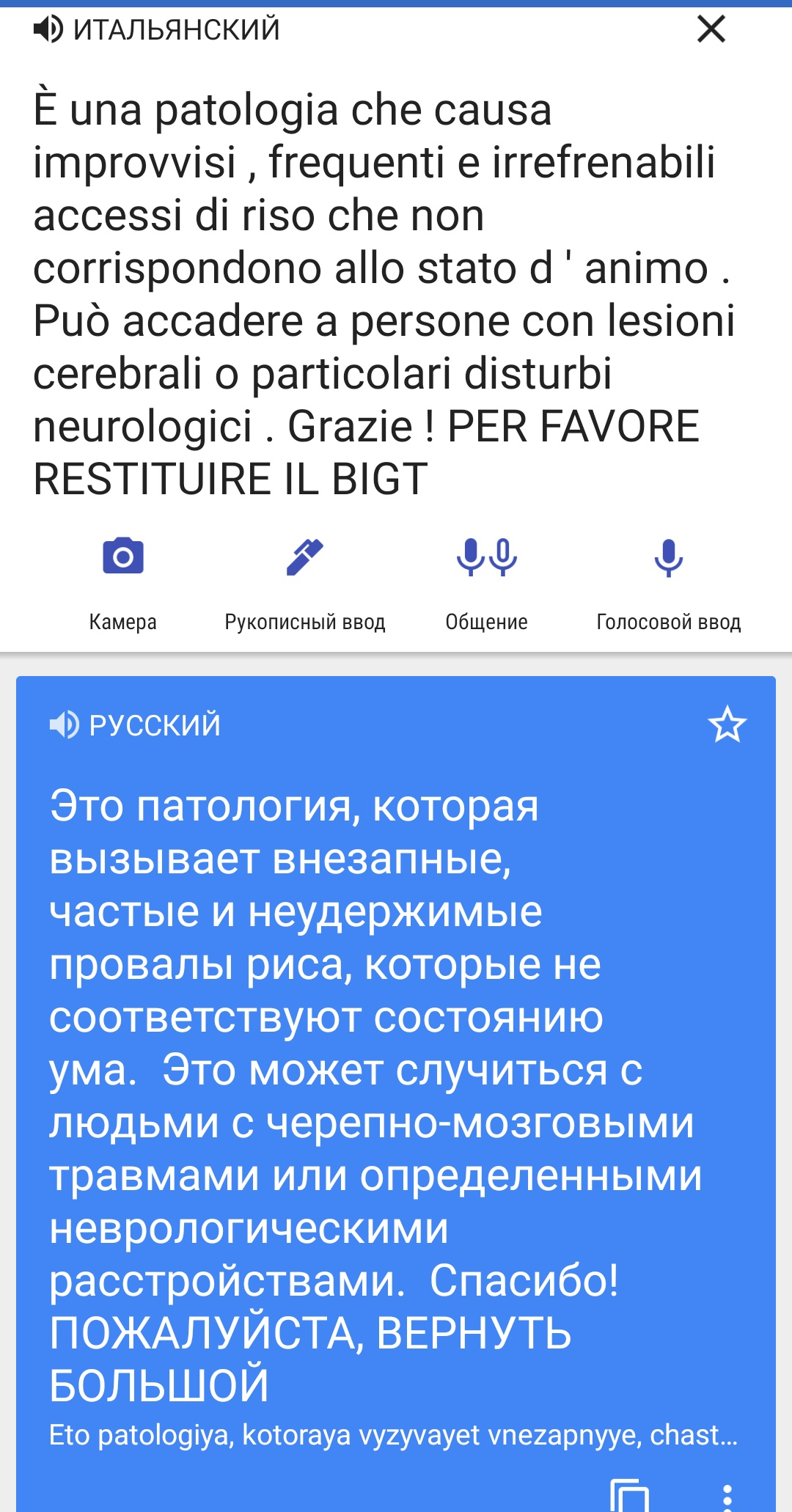Screen dimensions: 792x1512
Task: Open the translation overflow menu
Action: pyautogui.click(x=727, y=1496)
